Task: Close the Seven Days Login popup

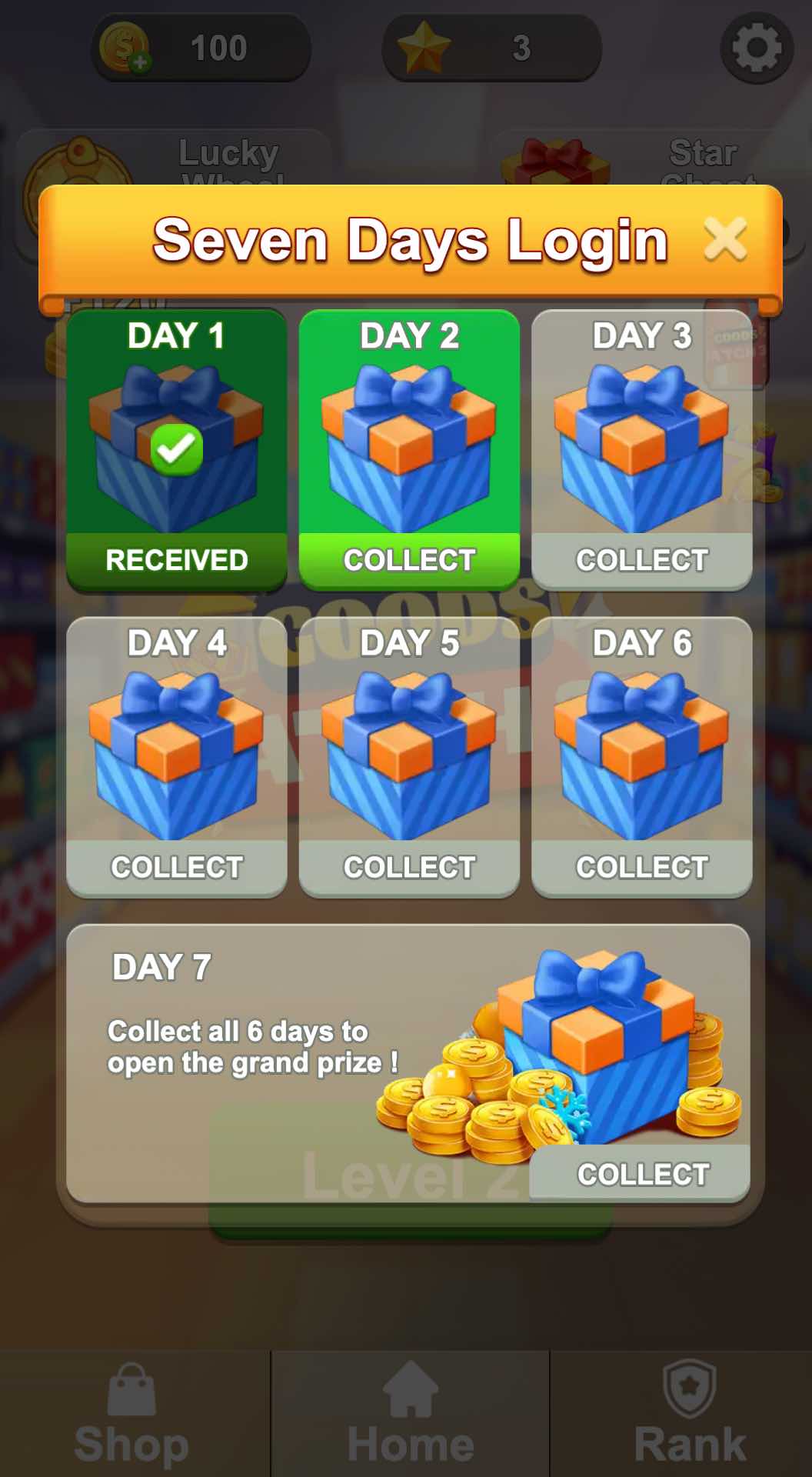Action: 726,240
